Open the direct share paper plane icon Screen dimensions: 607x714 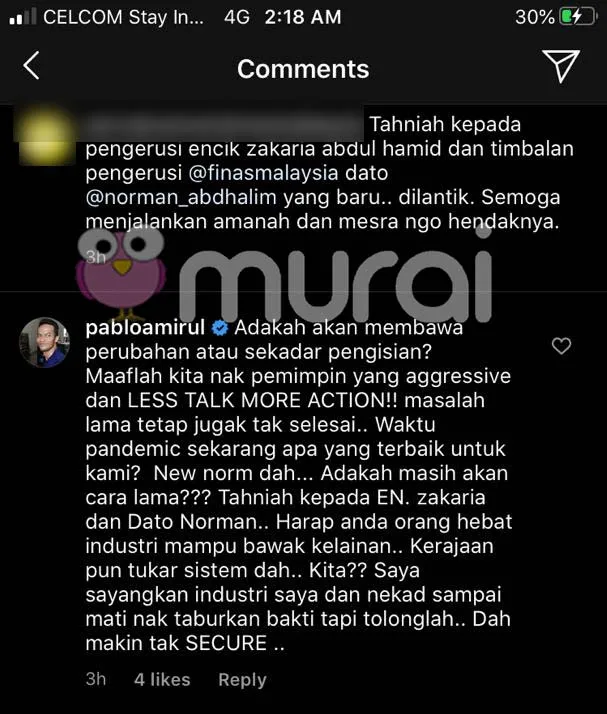(x=561, y=66)
